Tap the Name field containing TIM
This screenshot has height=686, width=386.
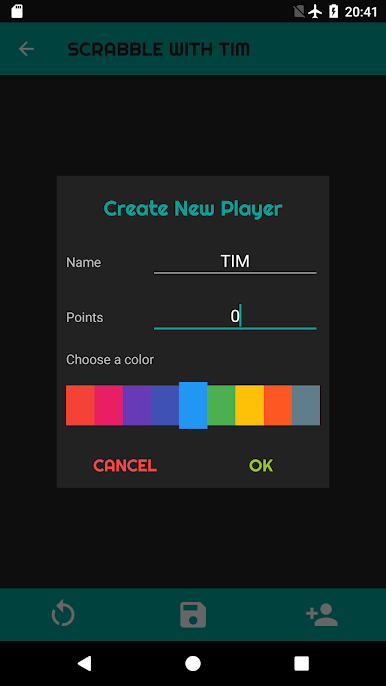235,262
